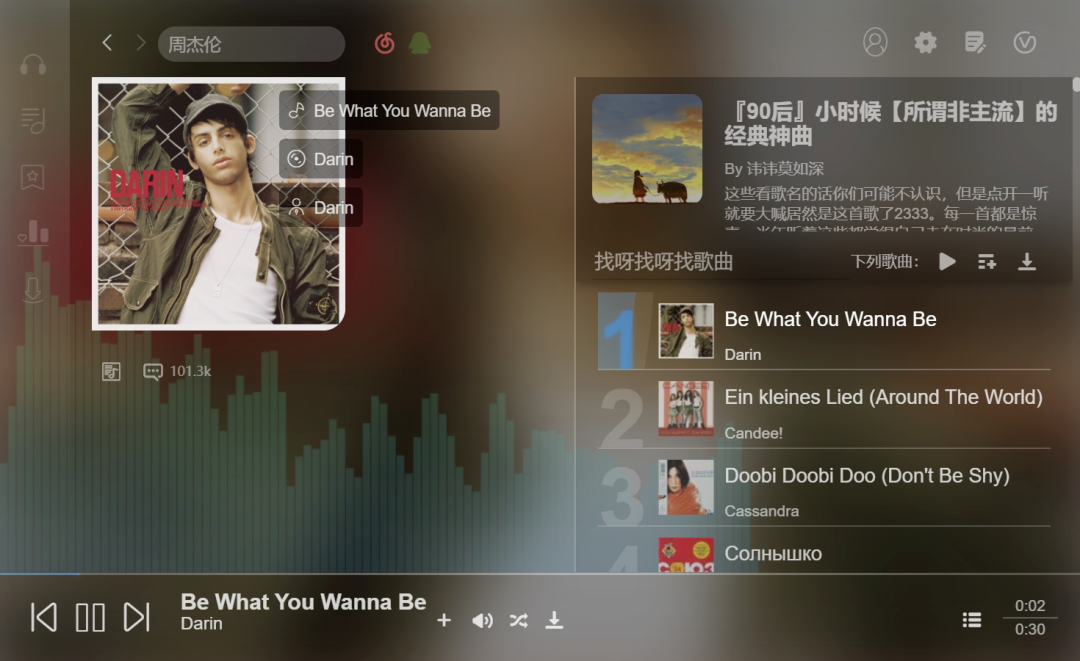This screenshot has width=1080, height=661.
Task: Play all songs in the list
Action: [x=947, y=262]
